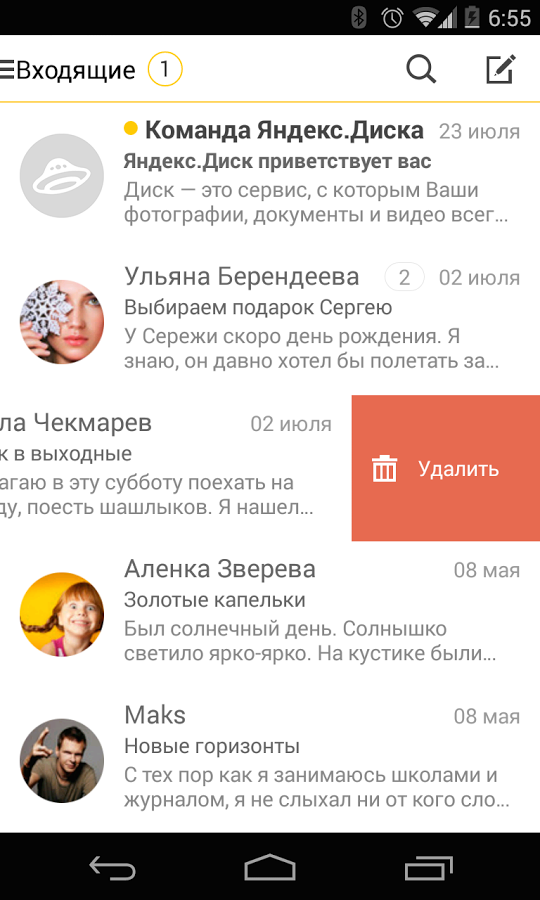Select Аленка Зверева's avatar
Screen dimensions: 540x900
[x=62, y=614]
